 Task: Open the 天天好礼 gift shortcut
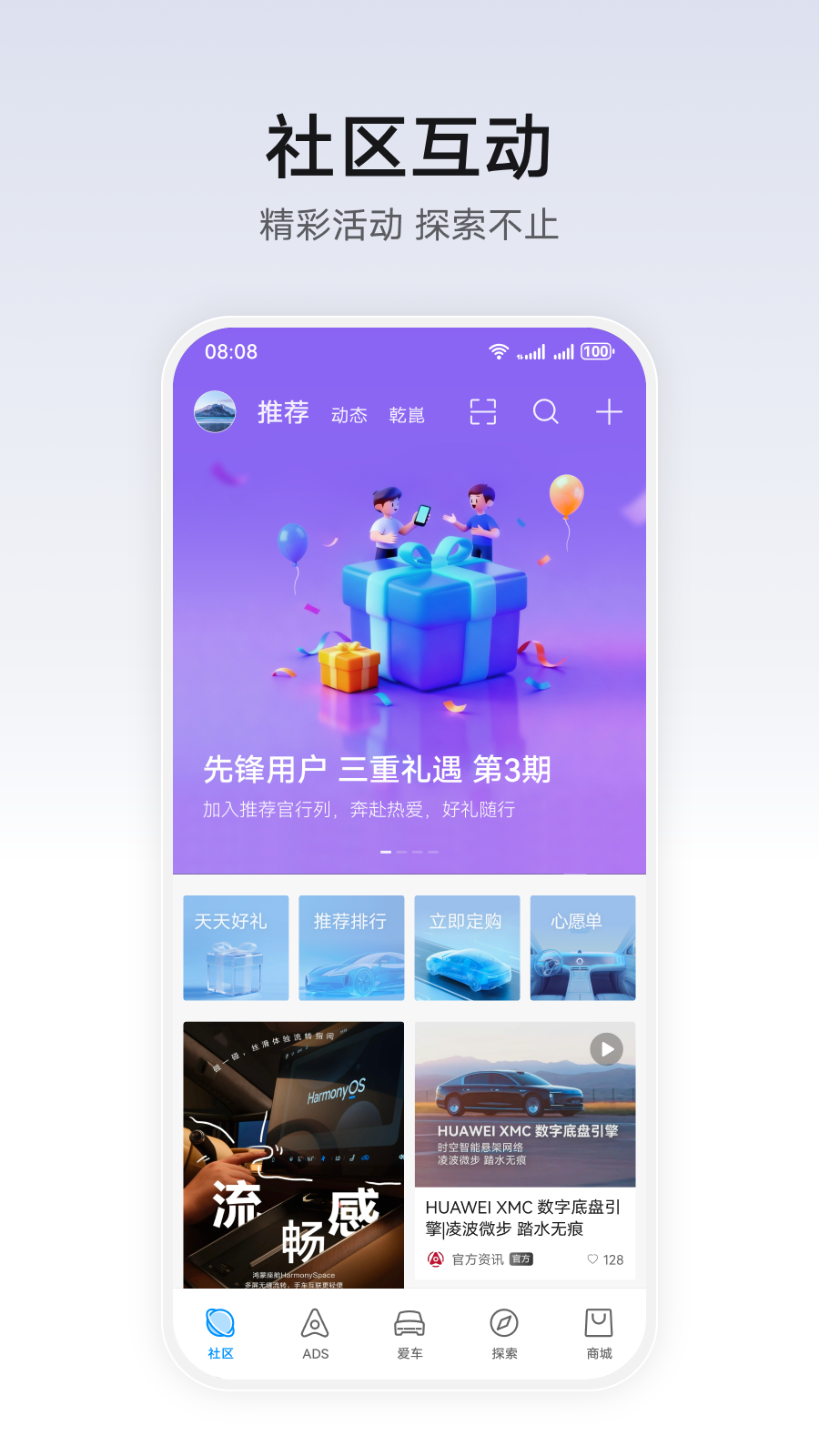235,947
